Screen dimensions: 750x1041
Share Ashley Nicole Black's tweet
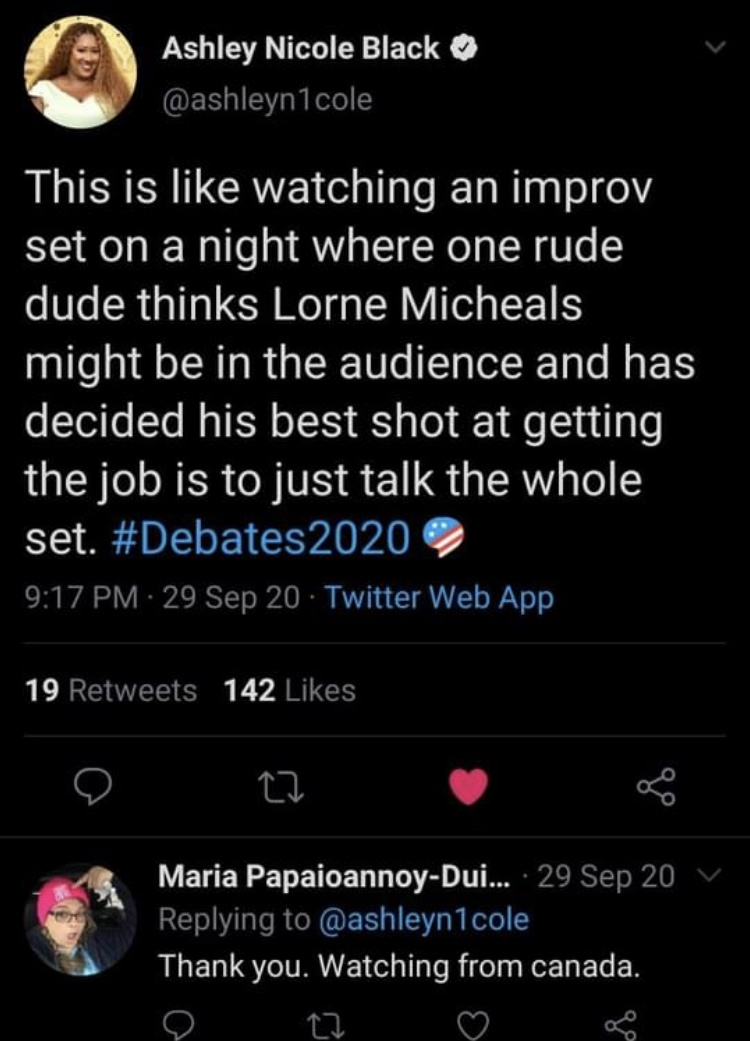click(x=657, y=789)
